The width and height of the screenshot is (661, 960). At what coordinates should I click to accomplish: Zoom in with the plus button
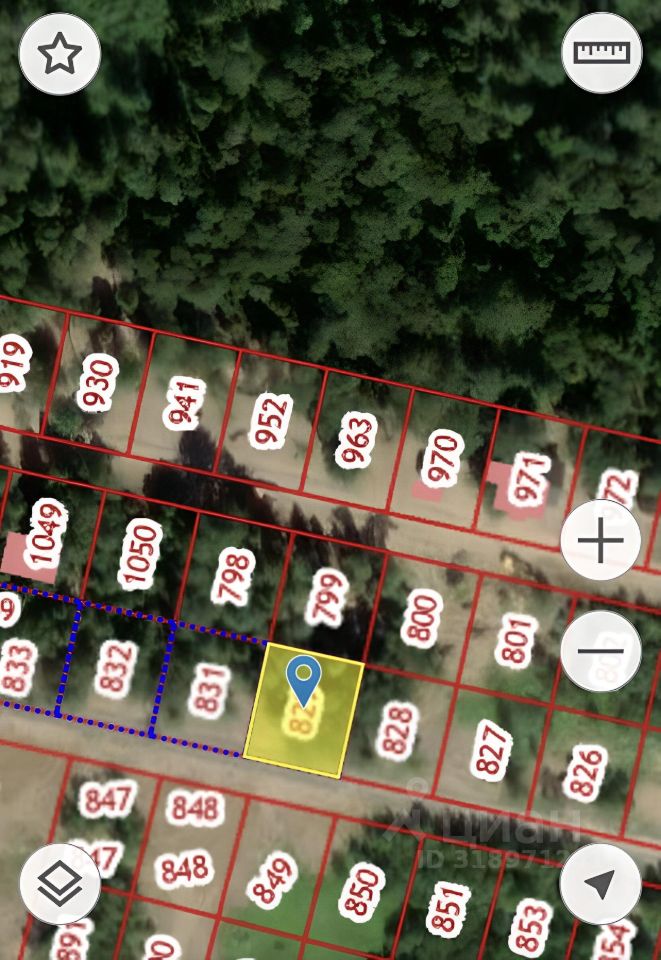[x=600, y=541]
